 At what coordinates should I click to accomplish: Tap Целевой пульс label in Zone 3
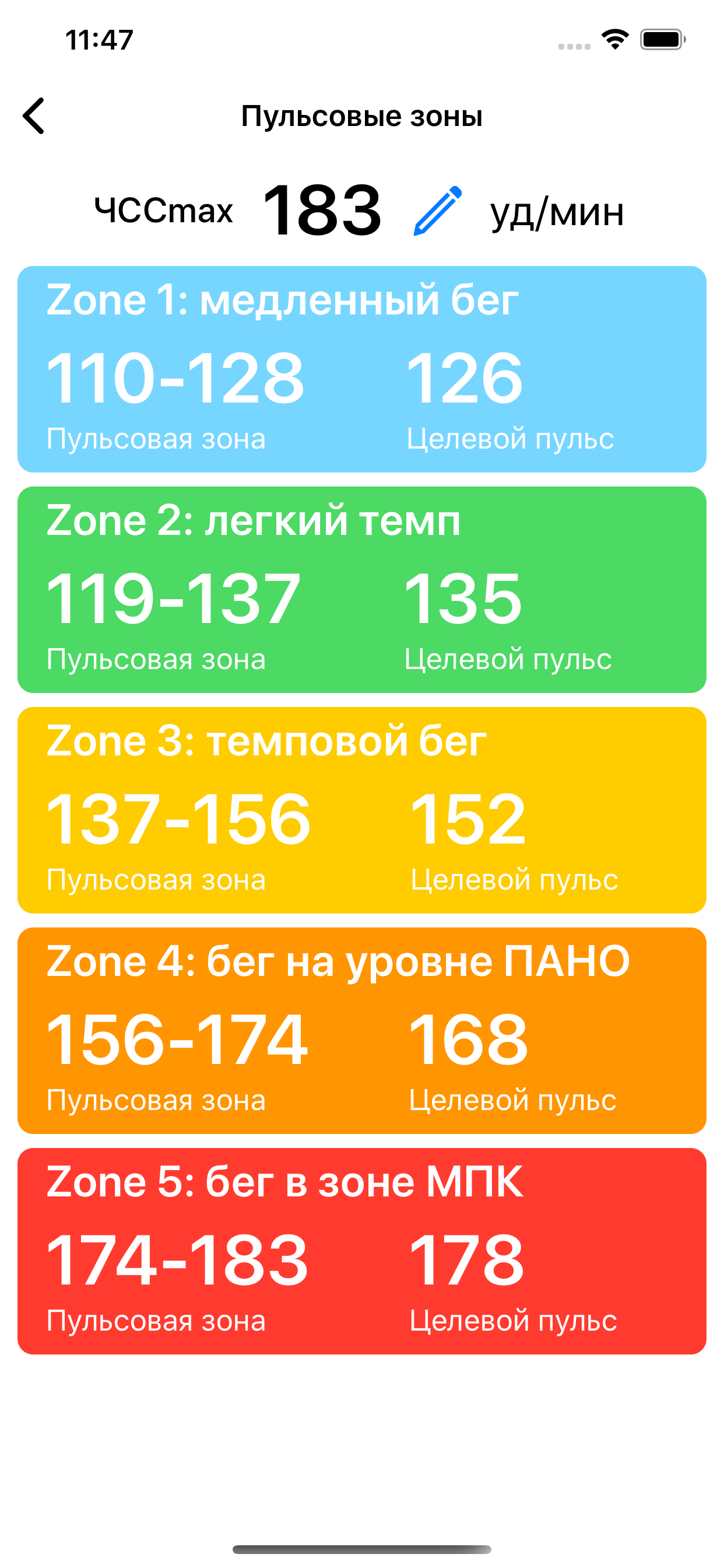514,879
